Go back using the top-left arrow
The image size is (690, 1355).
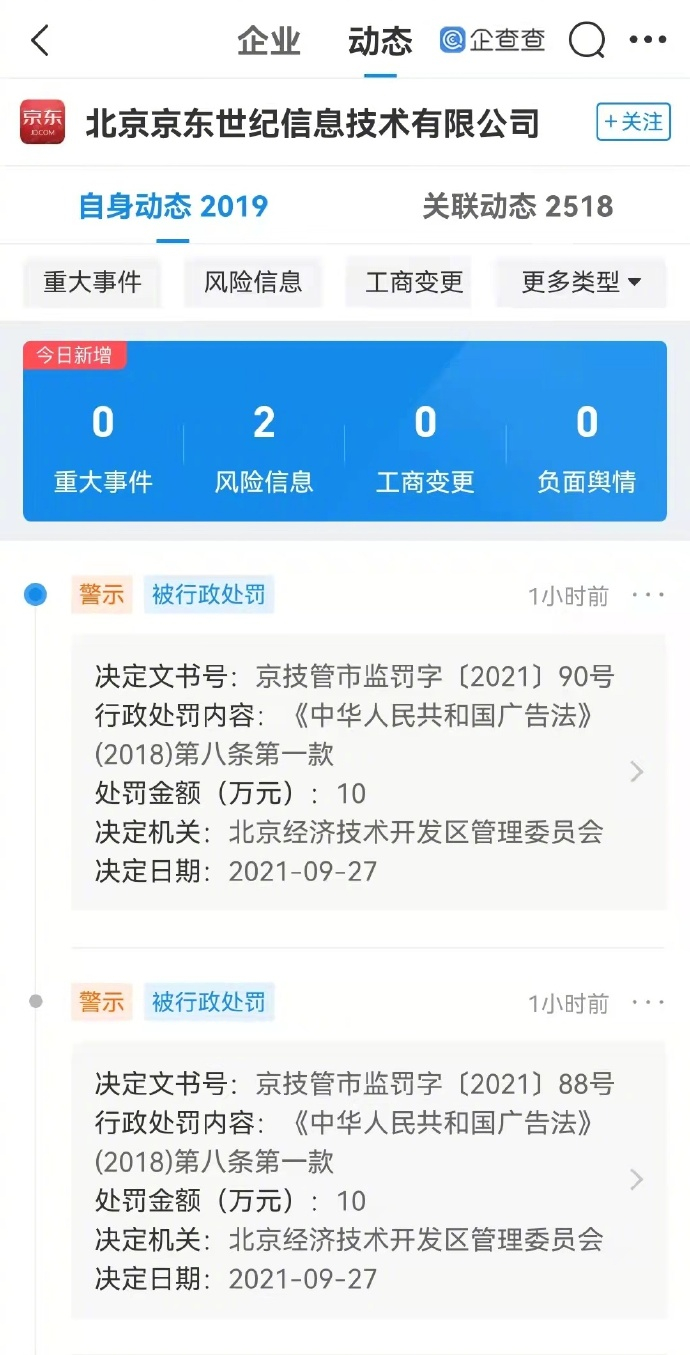40,41
